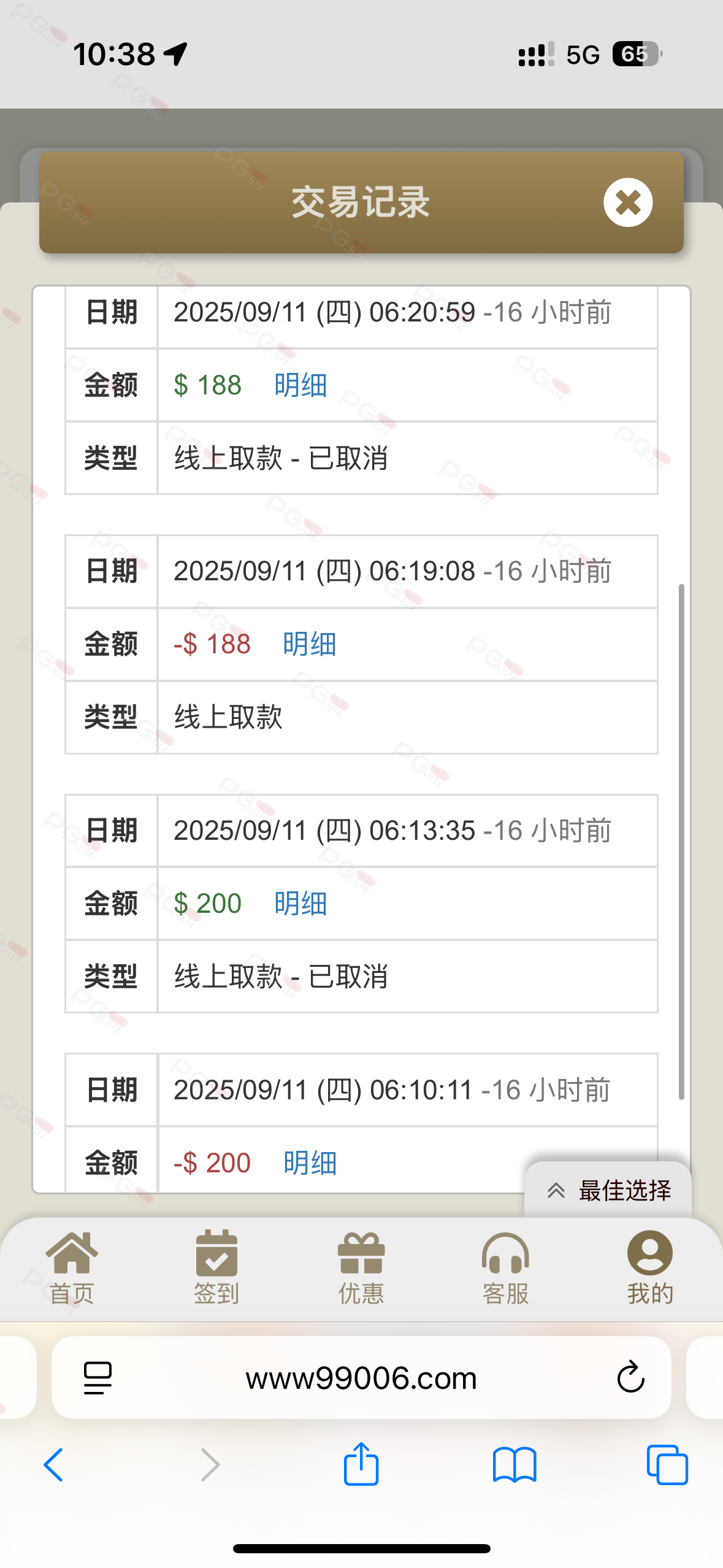This screenshot has height=1568, width=723.
Task: Switch to the 签到 tab
Action: 216,1267
